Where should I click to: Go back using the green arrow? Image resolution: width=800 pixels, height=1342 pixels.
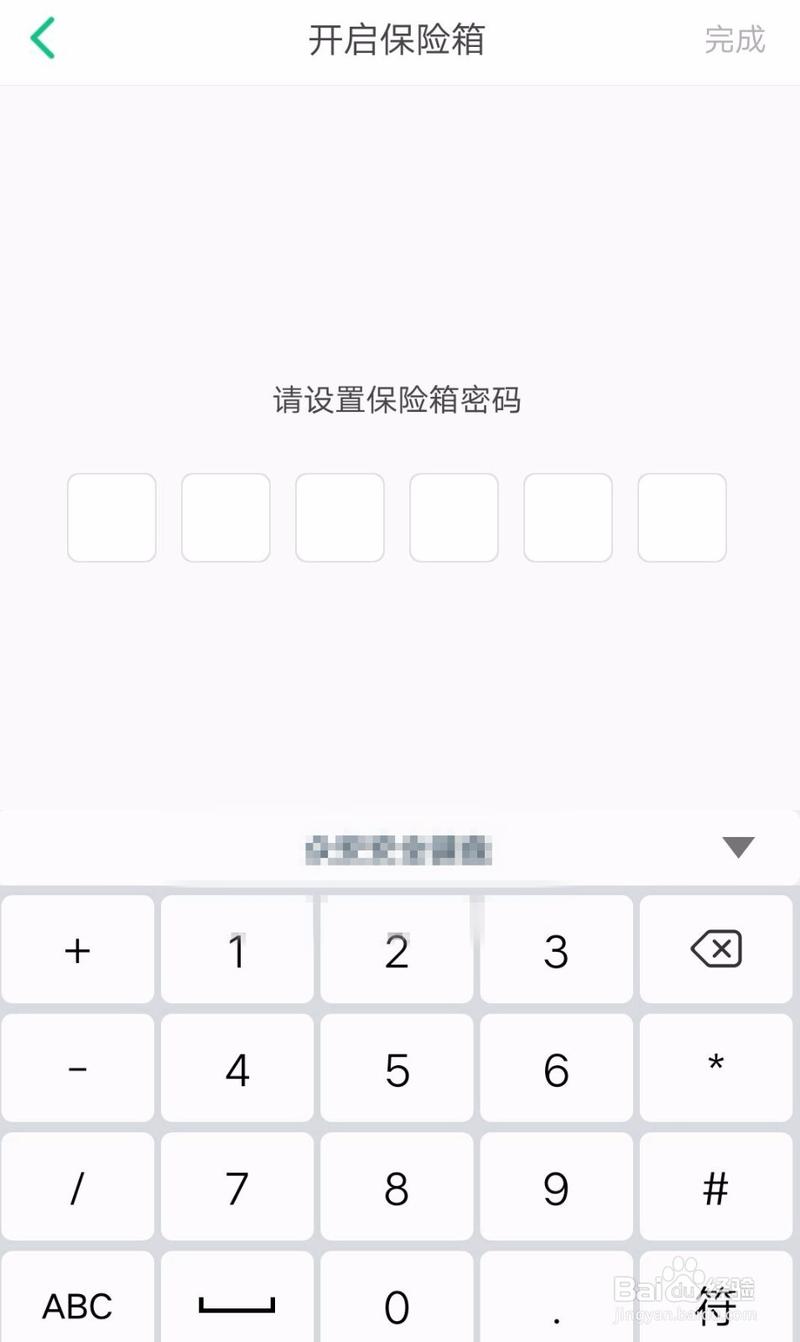[42, 39]
